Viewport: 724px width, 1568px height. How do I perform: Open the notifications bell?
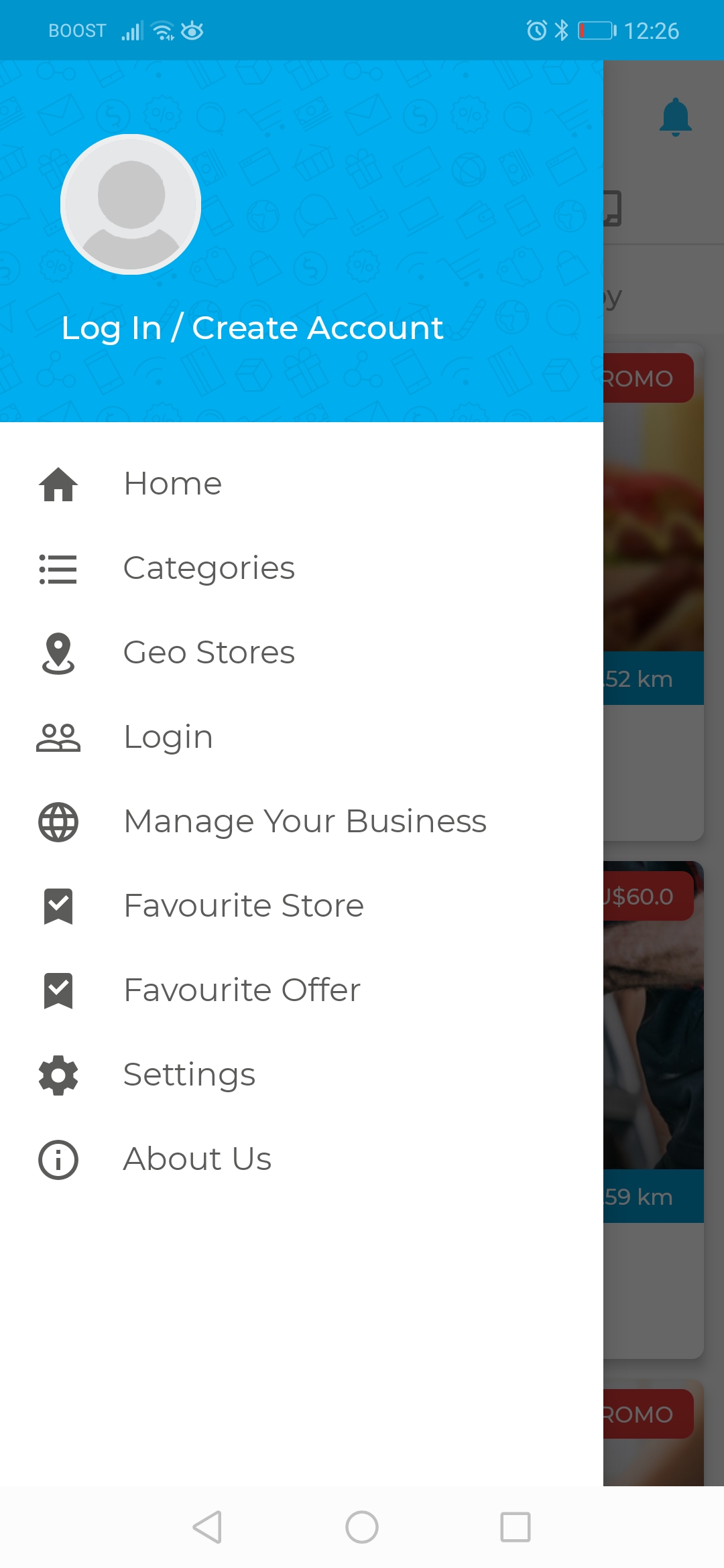[675, 117]
